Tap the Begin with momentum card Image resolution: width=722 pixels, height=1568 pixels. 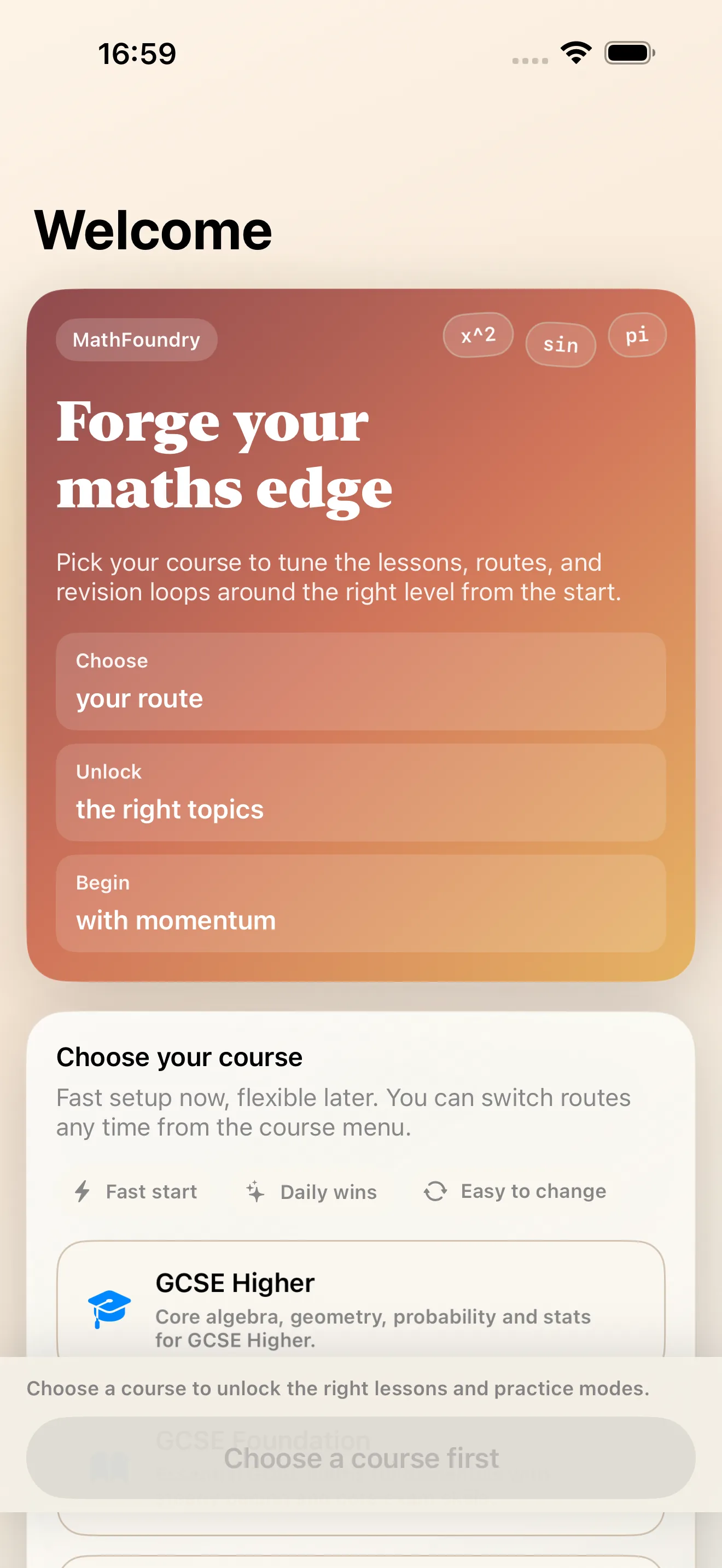pyautogui.click(x=361, y=903)
